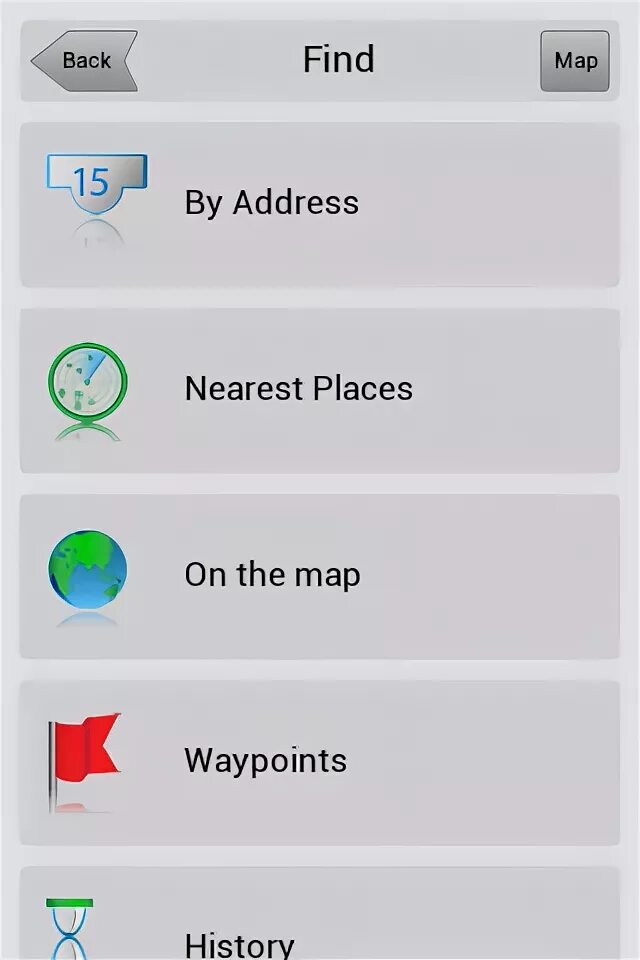
Task: Go back using the Back button
Action: click(x=84, y=61)
